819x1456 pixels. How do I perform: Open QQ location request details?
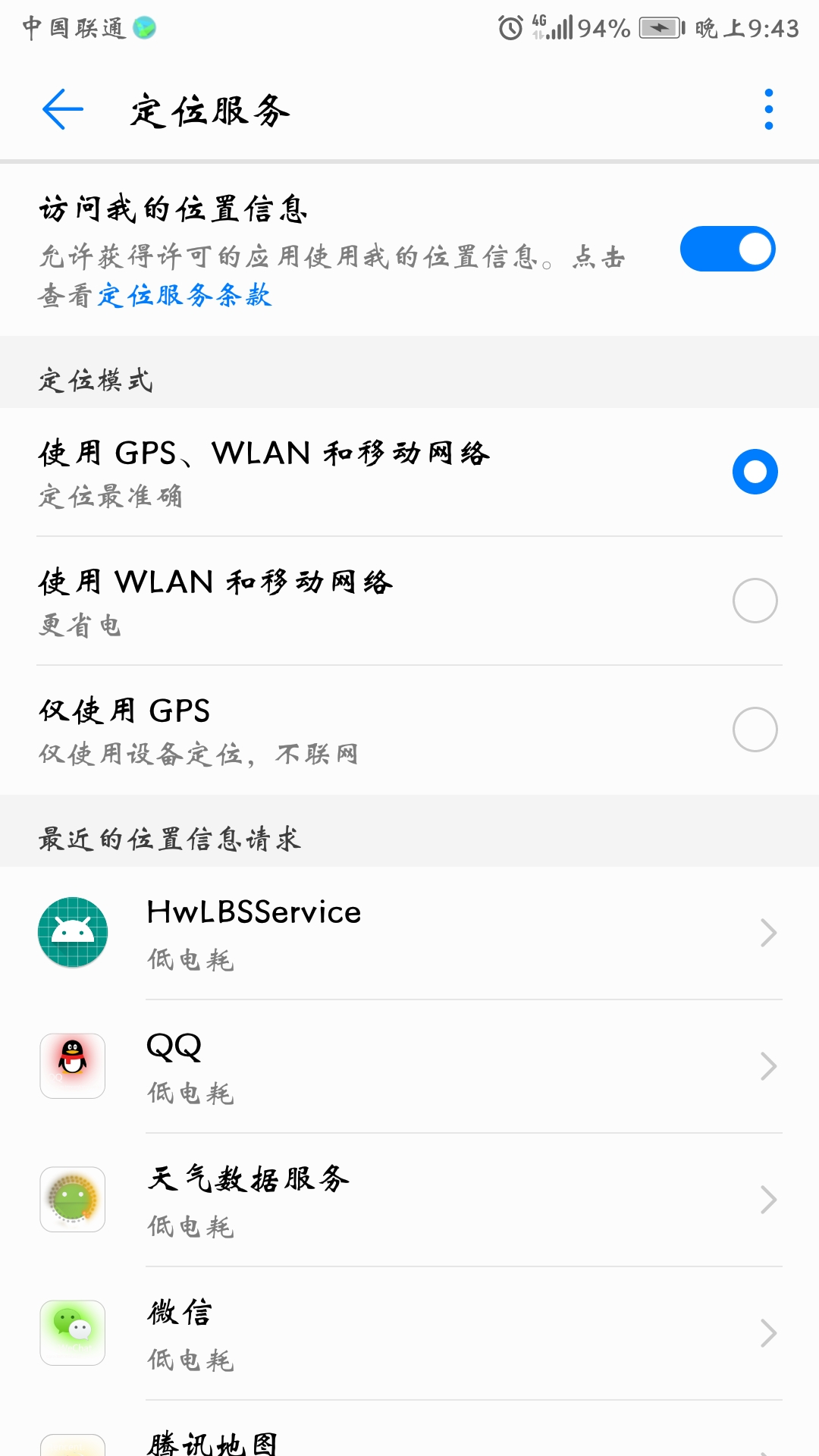pos(409,1066)
